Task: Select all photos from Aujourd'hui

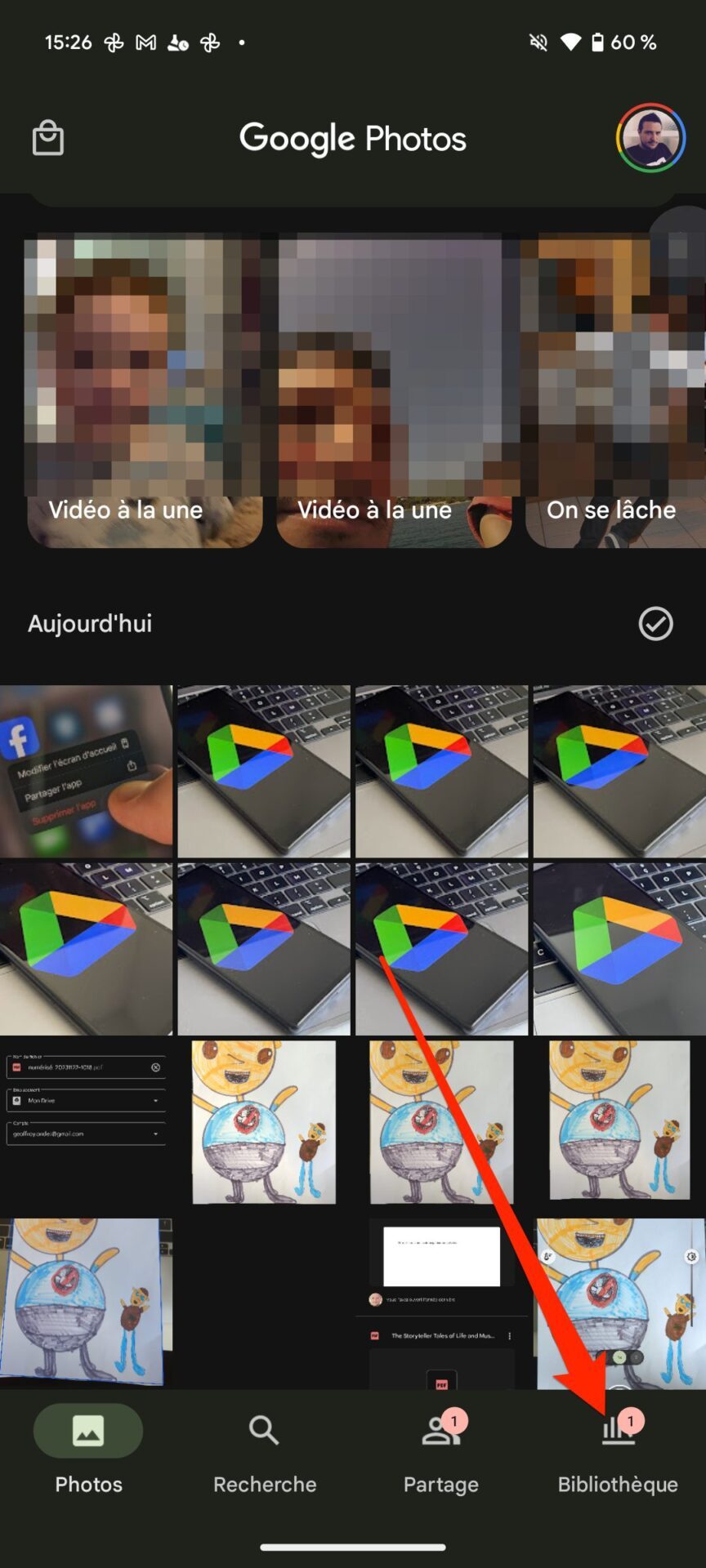Action: 655,624
